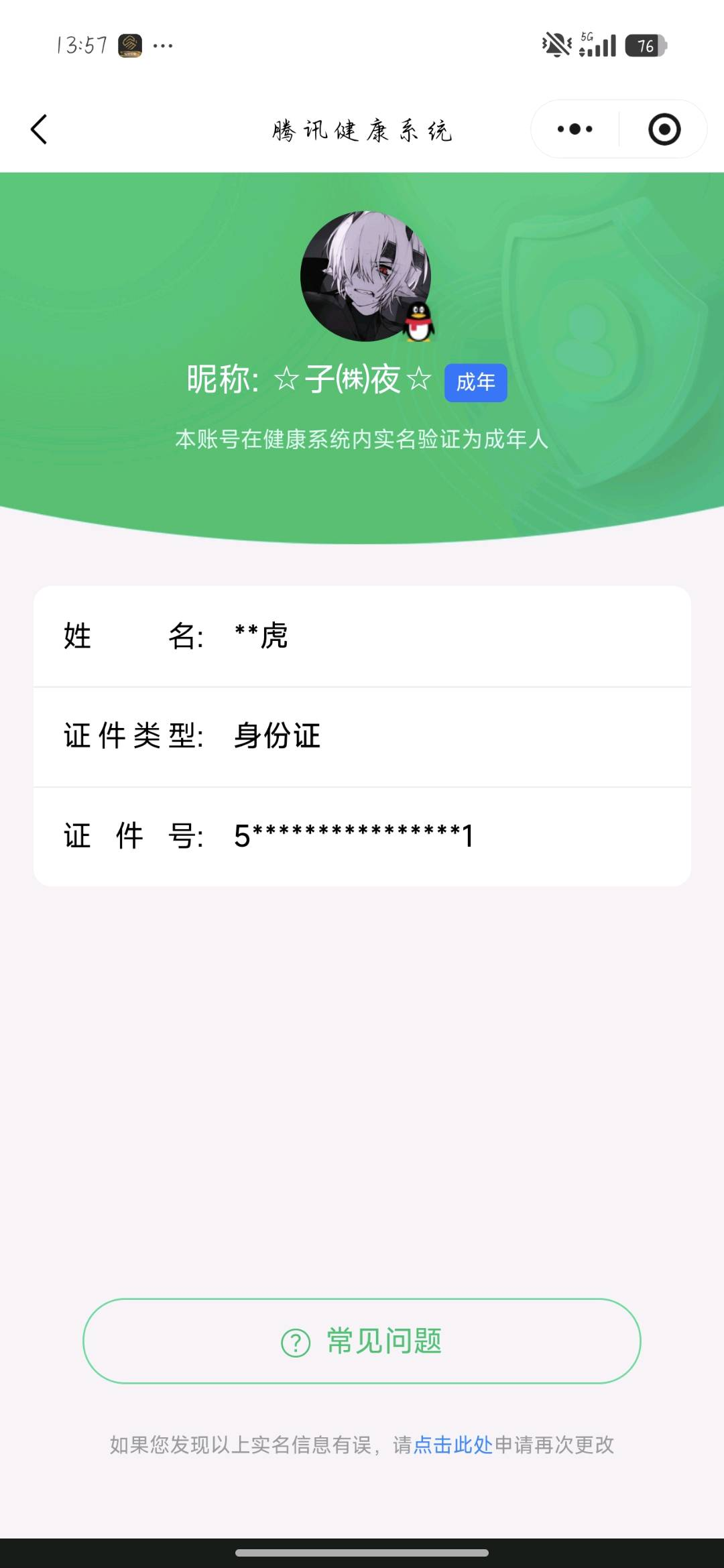The height and width of the screenshot is (1568, 724).
Task: Click the capsule close circle button
Action: pos(662,129)
